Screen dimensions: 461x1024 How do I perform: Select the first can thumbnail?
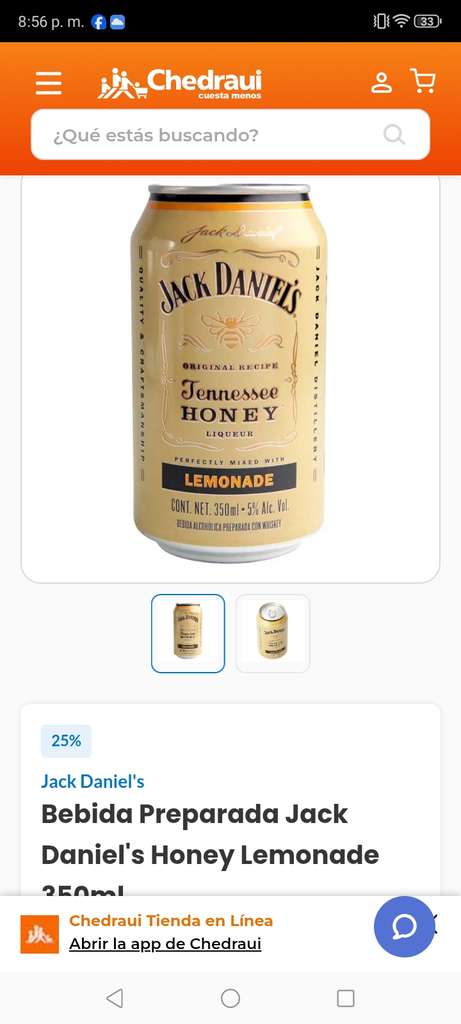(x=188, y=633)
